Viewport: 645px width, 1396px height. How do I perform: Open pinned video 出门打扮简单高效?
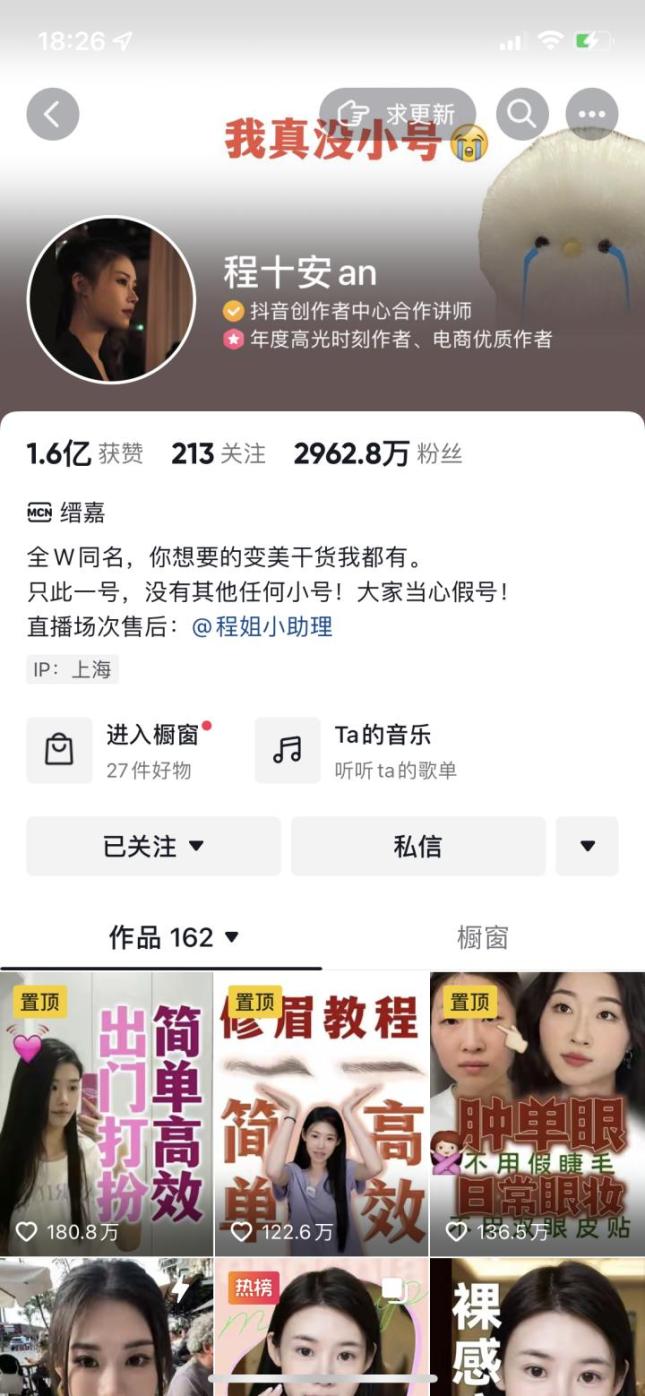coord(106,1110)
